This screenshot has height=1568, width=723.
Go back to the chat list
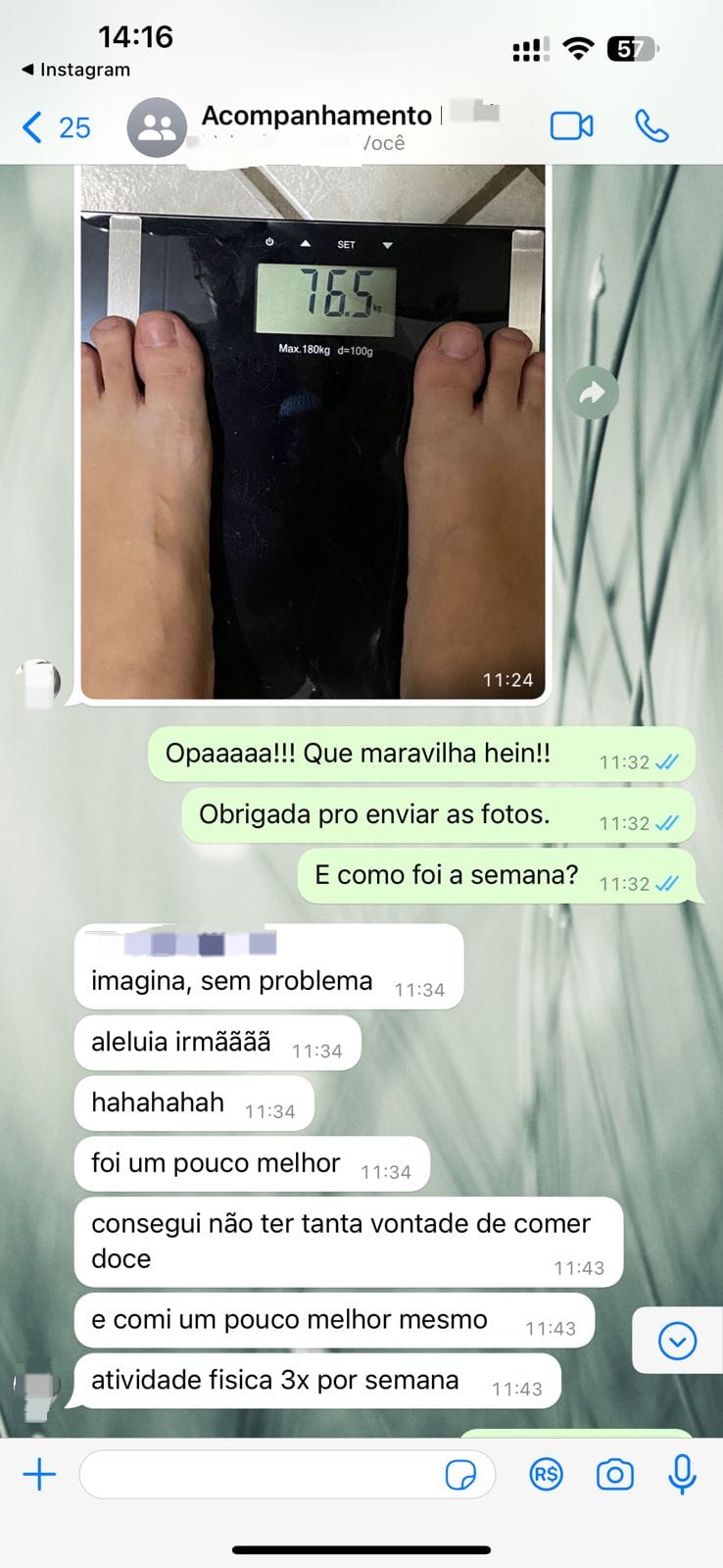[x=54, y=127]
